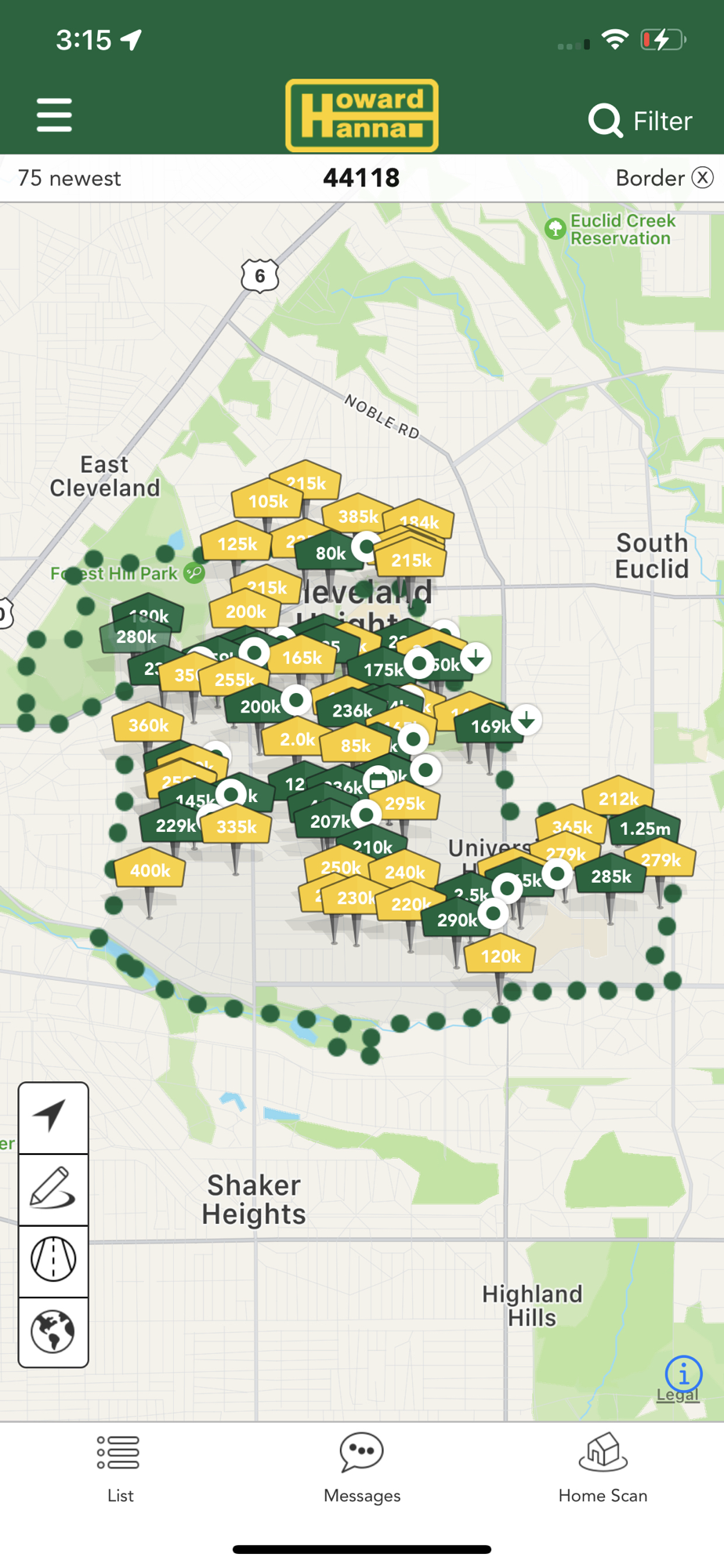The width and height of the screenshot is (724, 1568).
Task: Select the 212k listing pin
Action: [x=618, y=797]
